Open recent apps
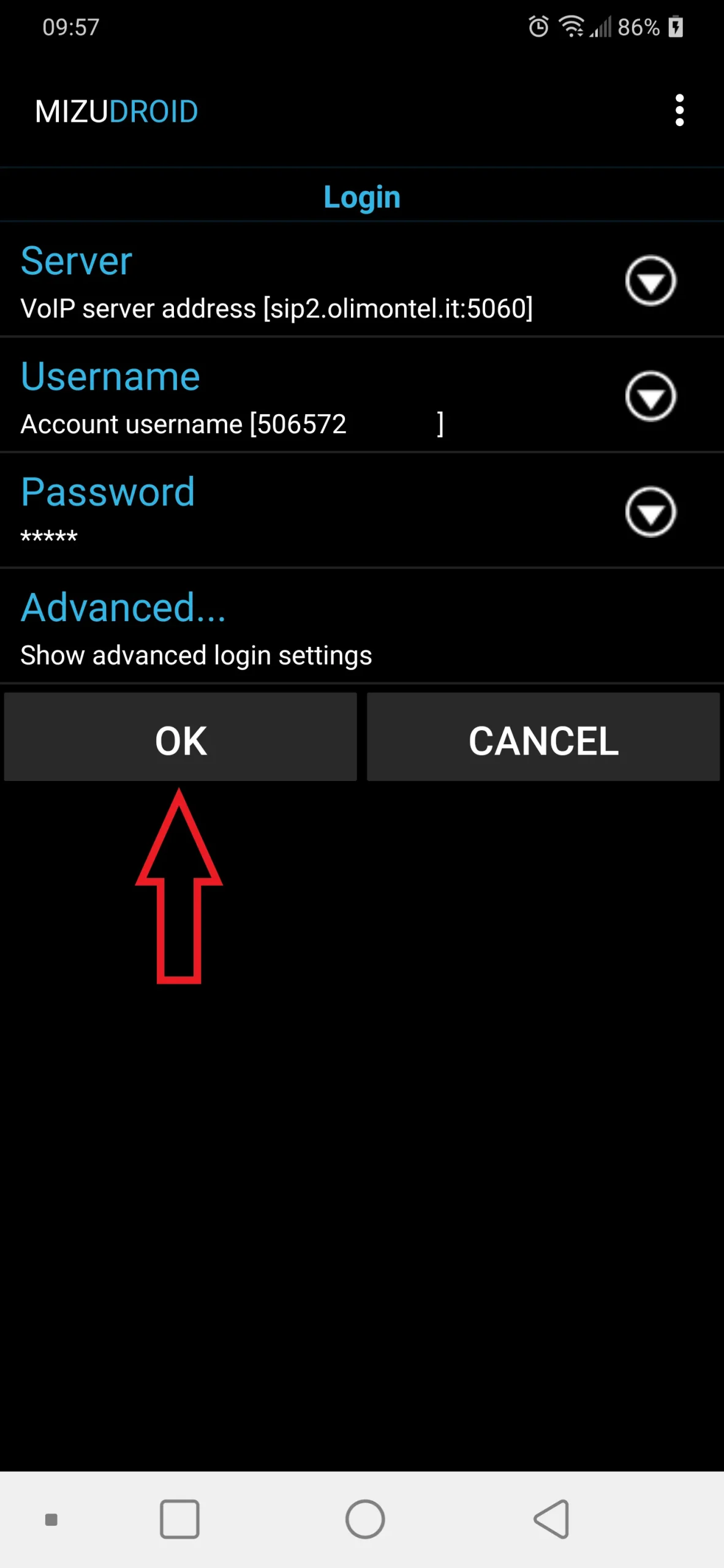 [x=179, y=1520]
